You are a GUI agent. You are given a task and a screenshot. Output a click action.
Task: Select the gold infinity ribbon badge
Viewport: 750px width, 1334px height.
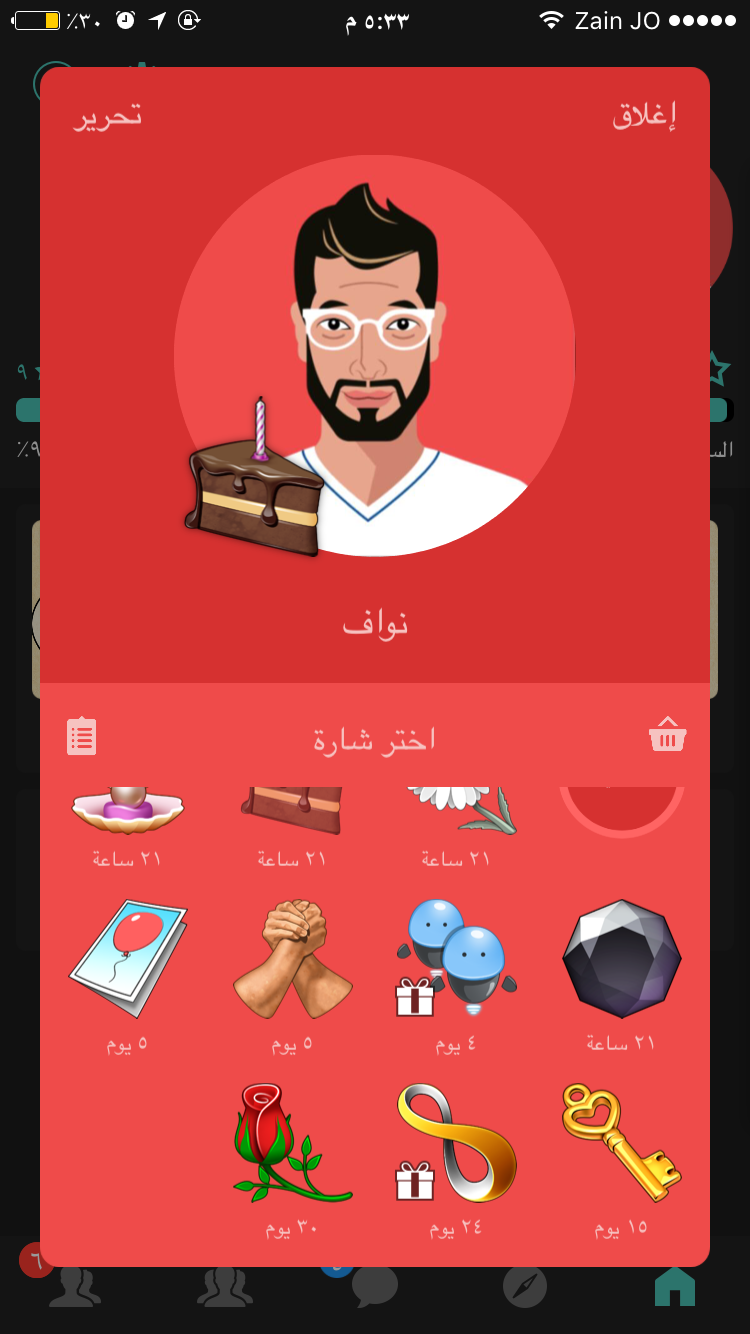(x=457, y=1142)
